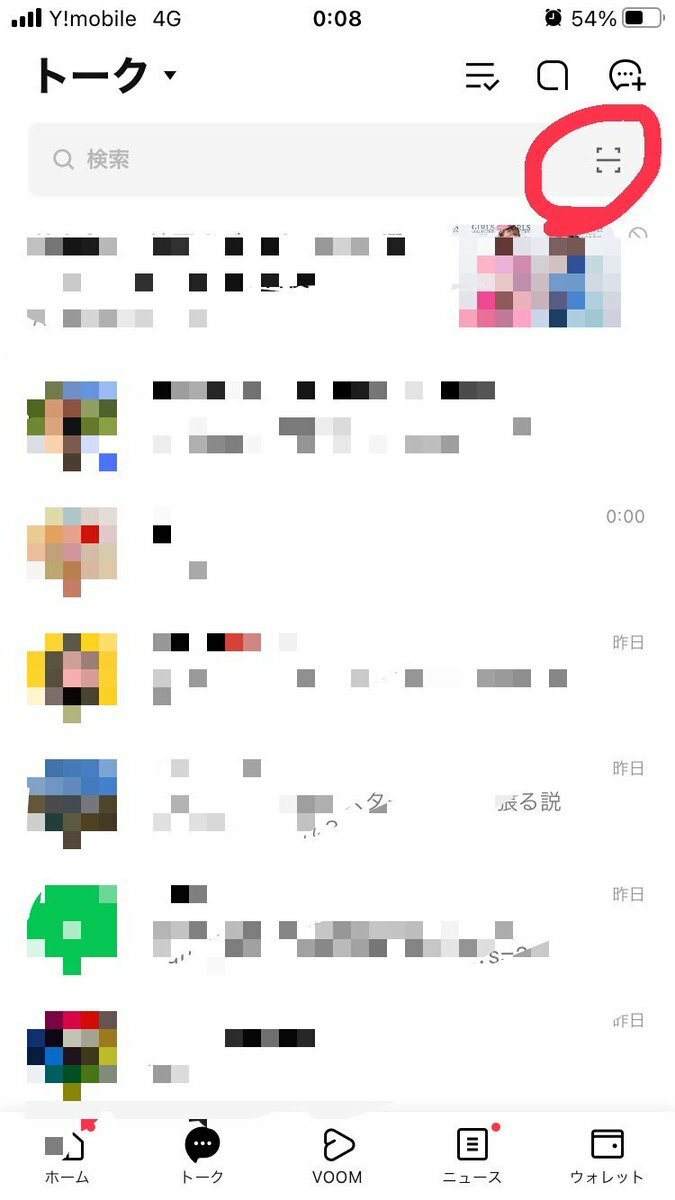
Task: Open the open chat bubble icon
Action: tap(552, 76)
